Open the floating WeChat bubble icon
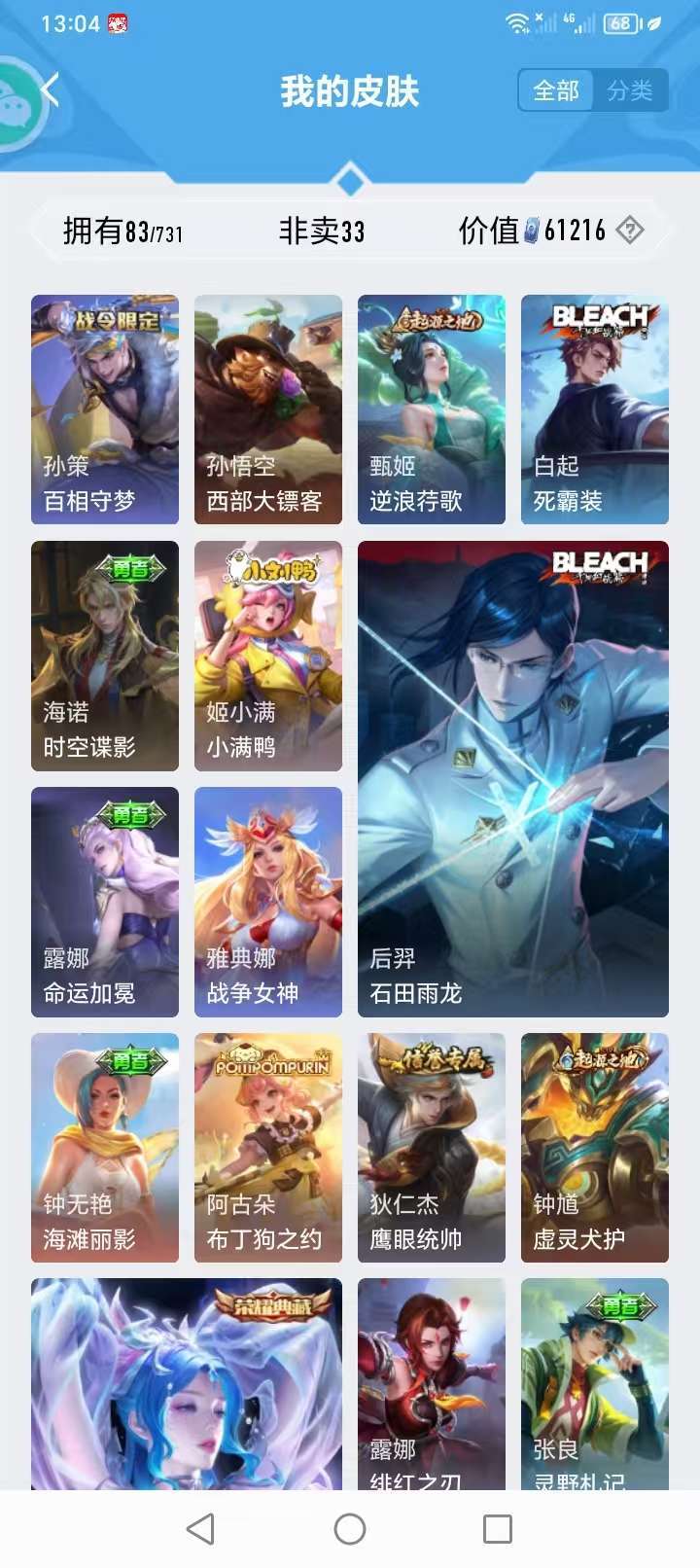 point(17,104)
